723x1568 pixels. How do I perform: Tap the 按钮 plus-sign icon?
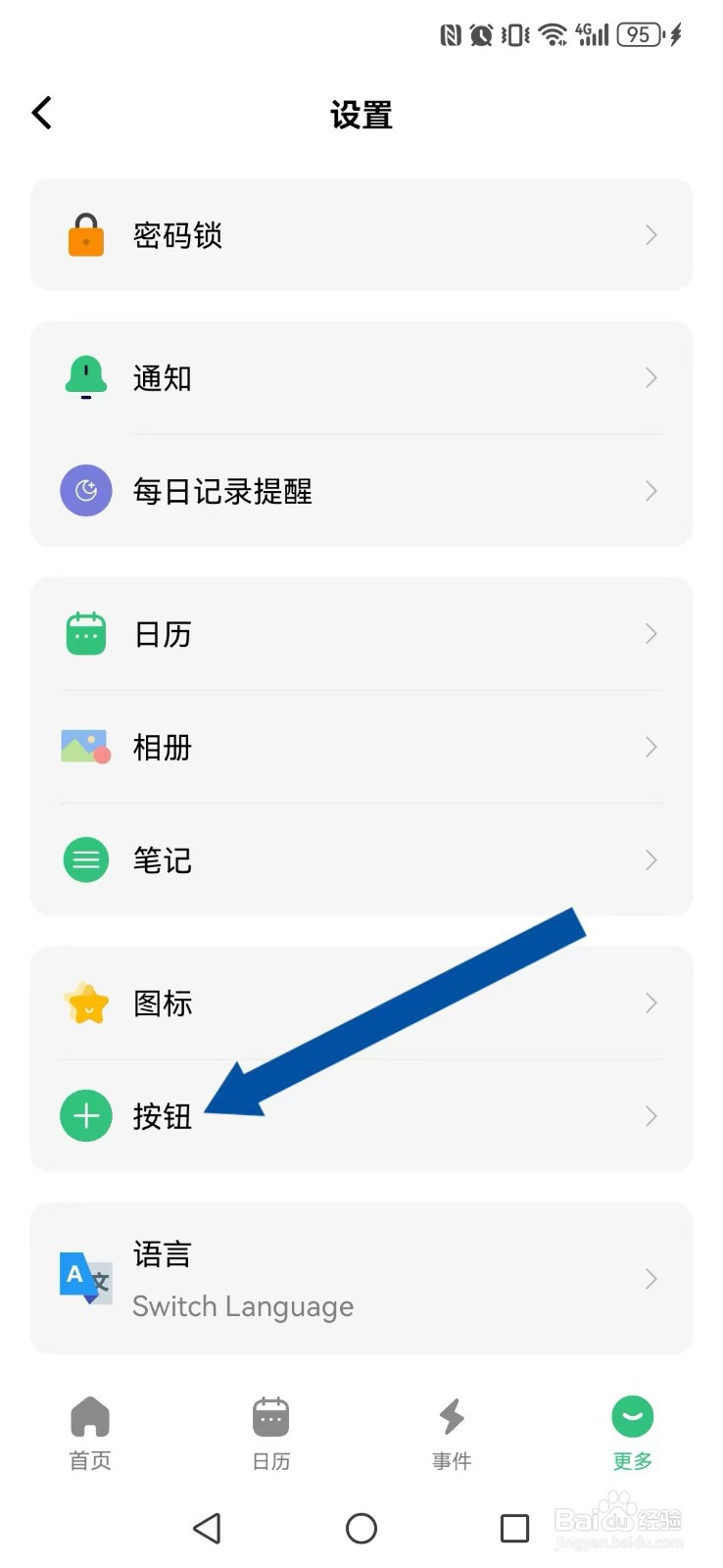tap(86, 1115)
